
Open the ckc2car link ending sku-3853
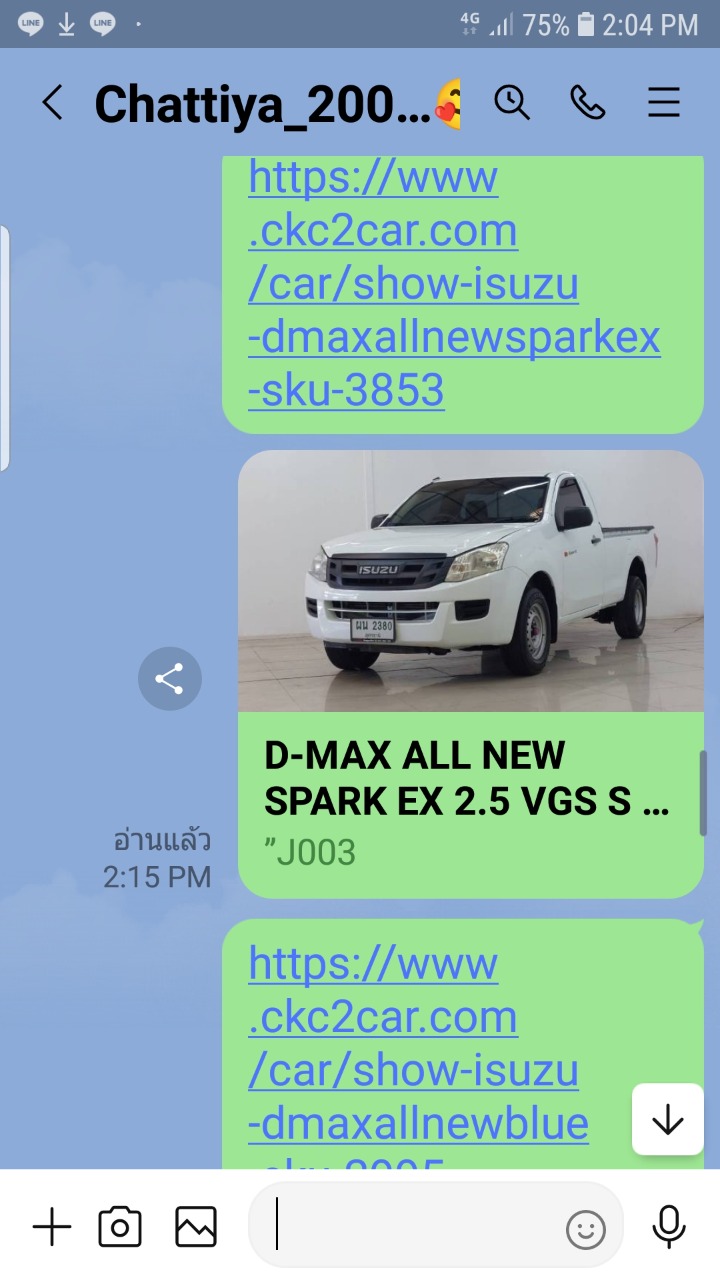[x=454, y=284]
